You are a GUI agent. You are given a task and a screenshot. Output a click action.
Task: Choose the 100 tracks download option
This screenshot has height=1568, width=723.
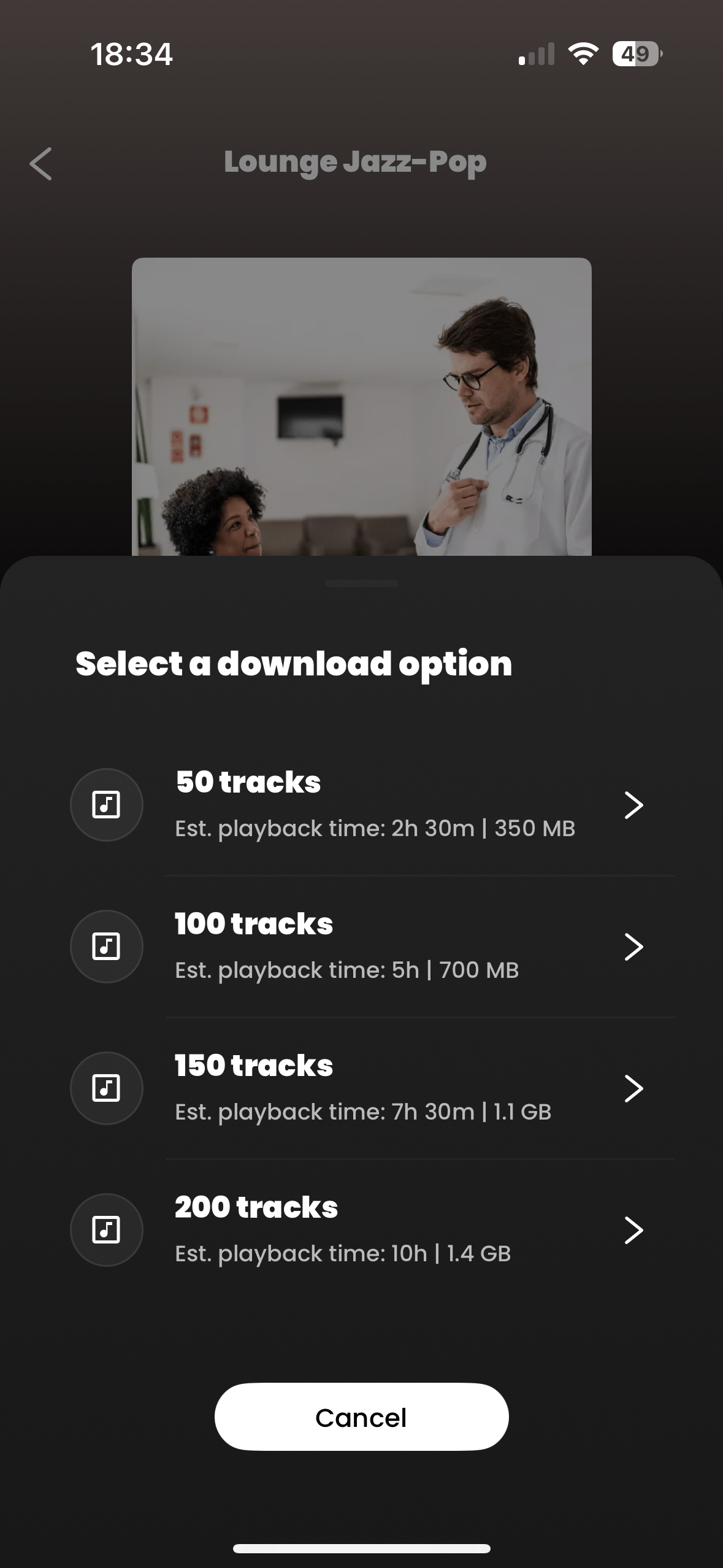point(361,946)
